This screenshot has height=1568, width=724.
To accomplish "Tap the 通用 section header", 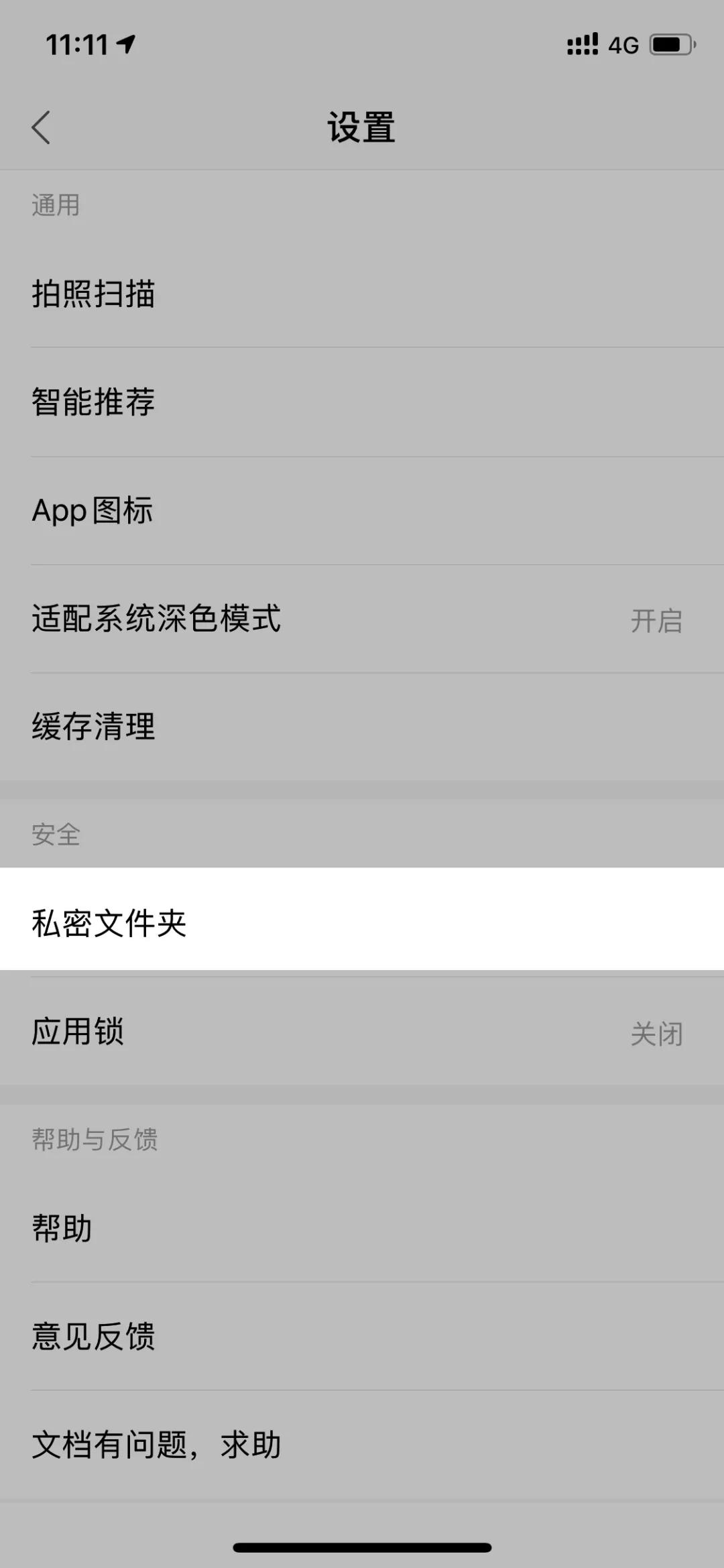I will point(54,206).
